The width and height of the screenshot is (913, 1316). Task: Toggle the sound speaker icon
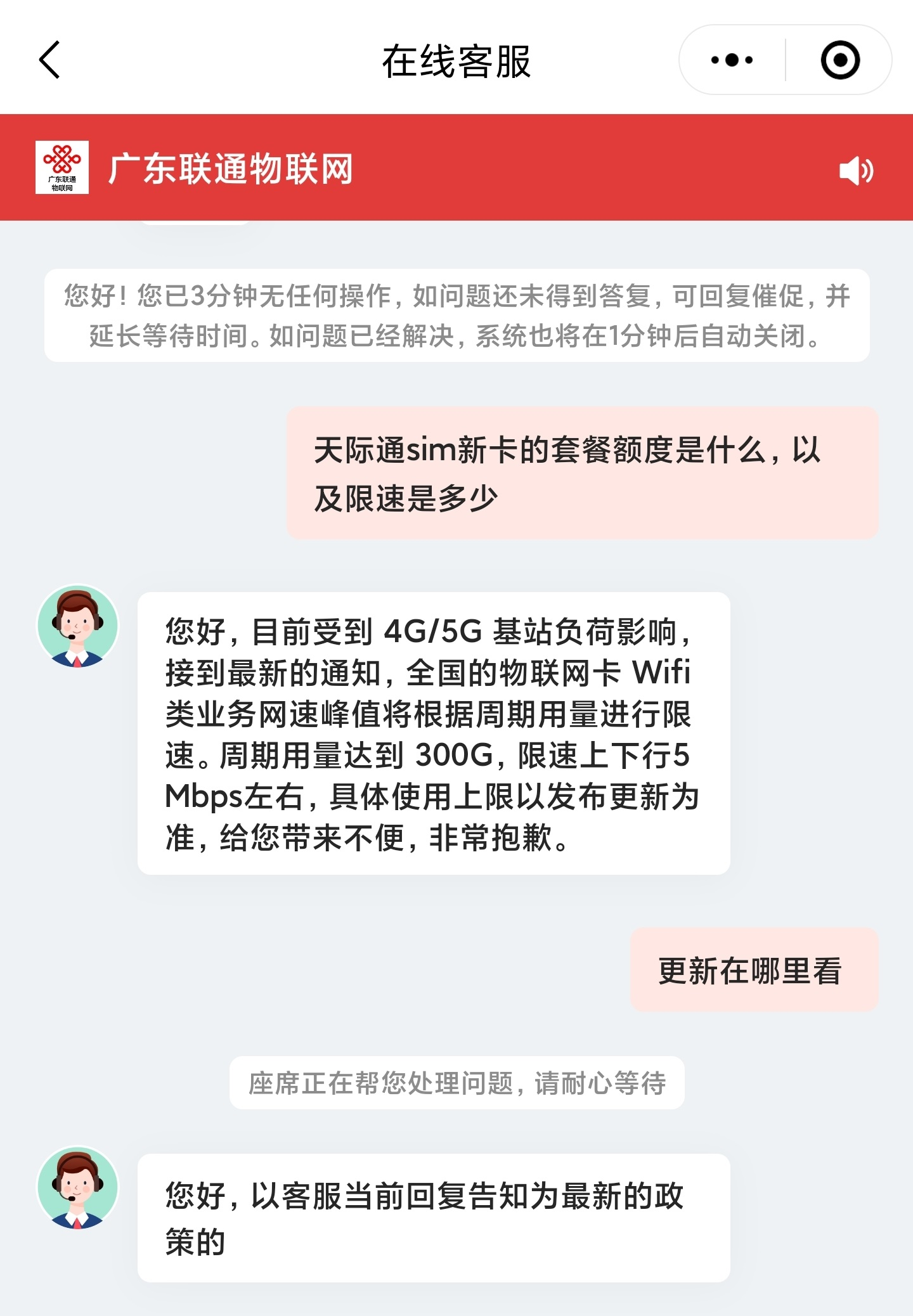click(x=855, y=171)
